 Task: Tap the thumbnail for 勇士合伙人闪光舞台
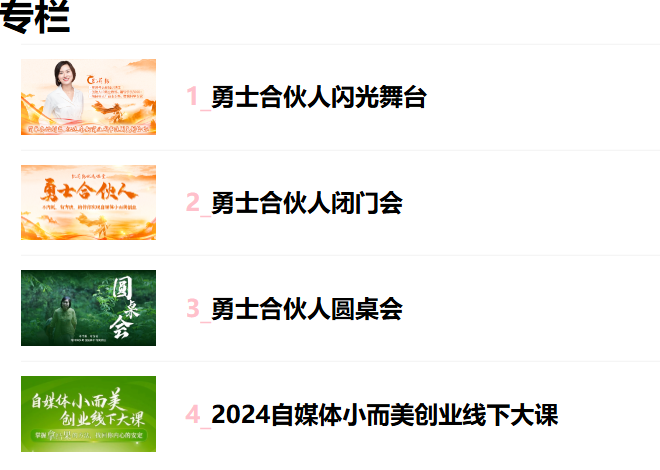coord(88,97)
